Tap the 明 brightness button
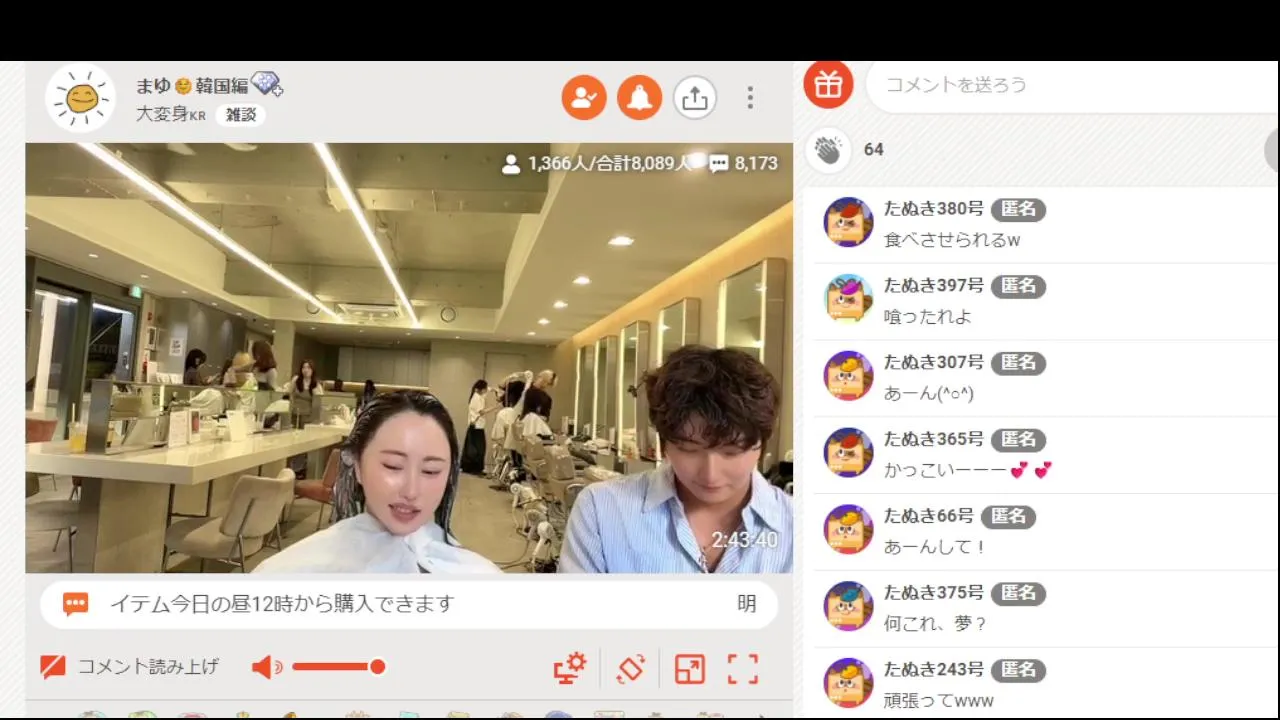Screen dimensions: 1280x720 746,604
